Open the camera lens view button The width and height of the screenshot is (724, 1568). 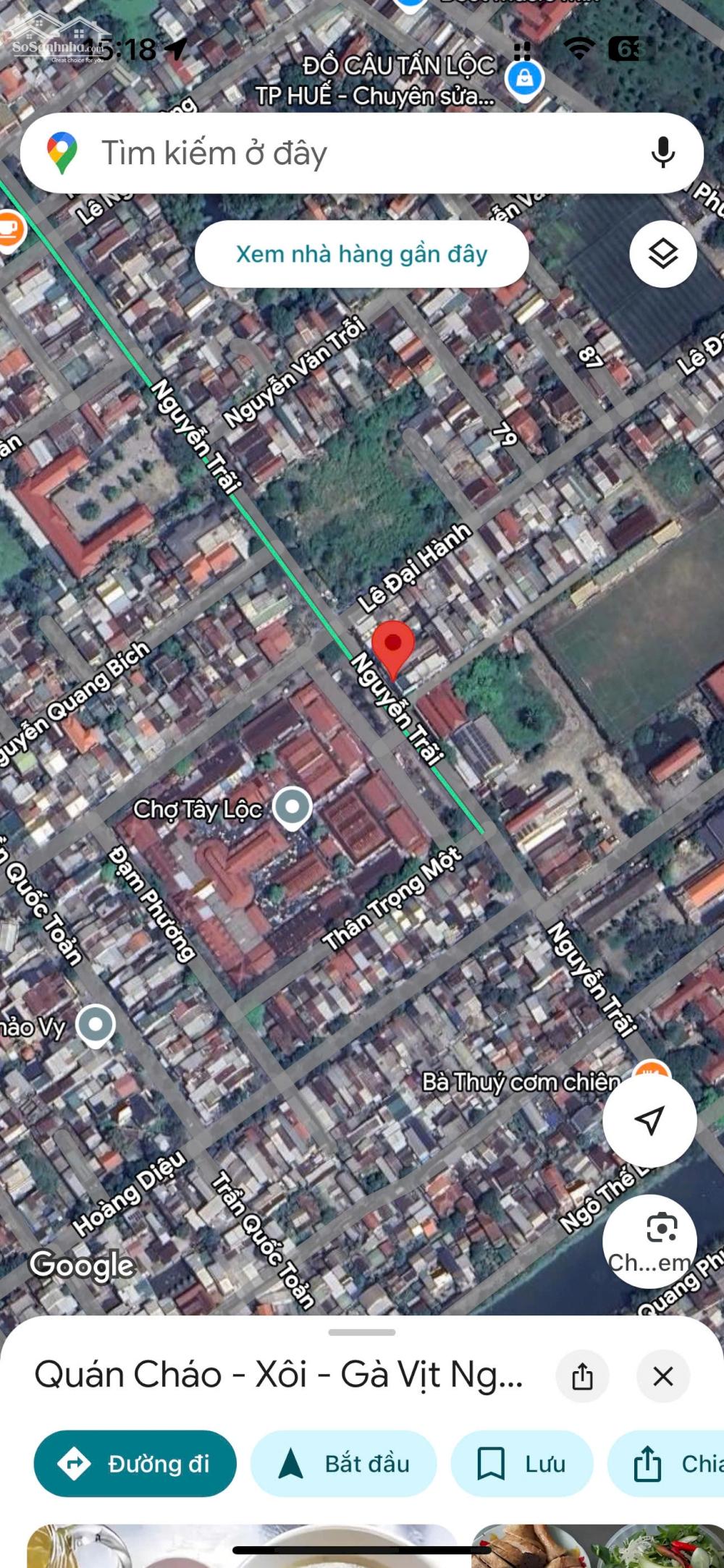[649, 1241]
